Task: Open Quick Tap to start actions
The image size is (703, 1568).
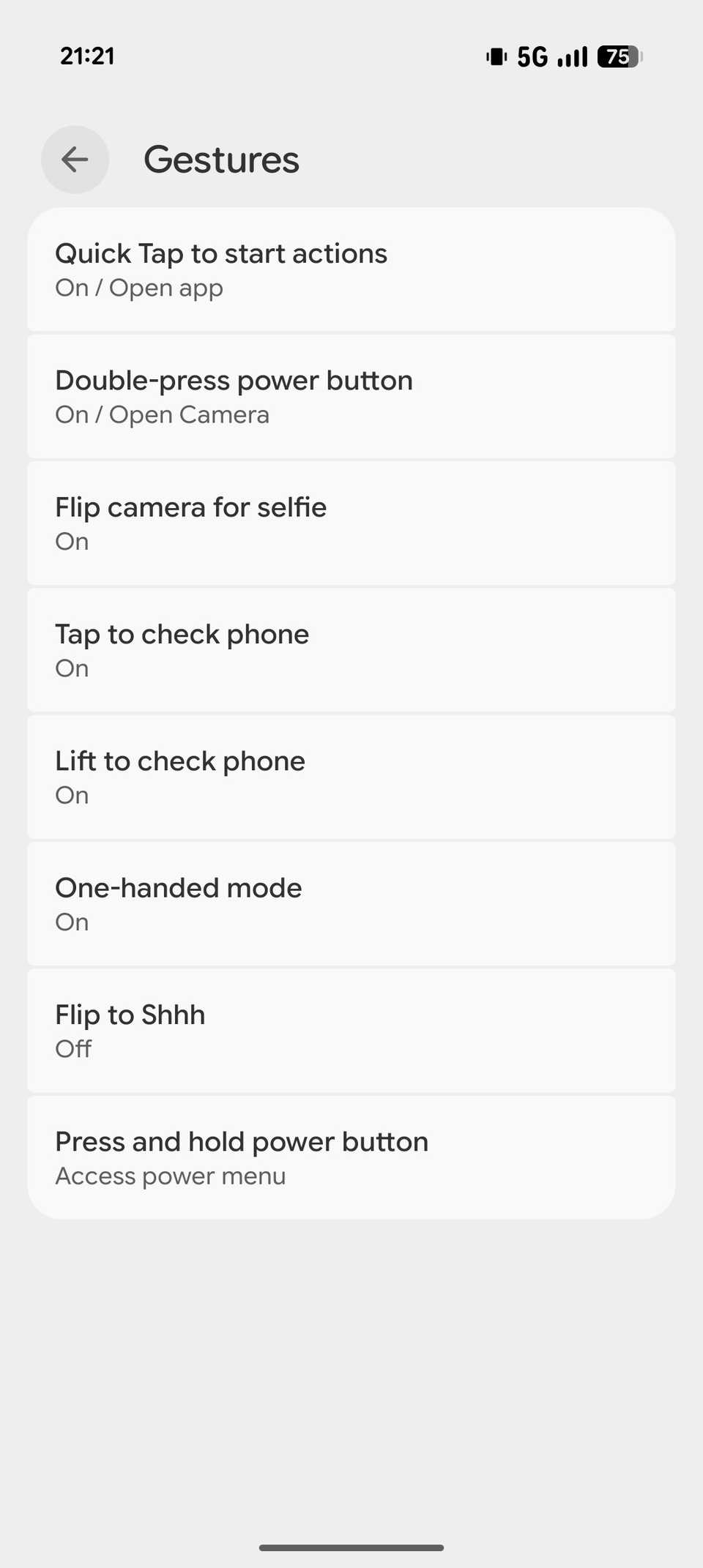Action: (351, 269)
